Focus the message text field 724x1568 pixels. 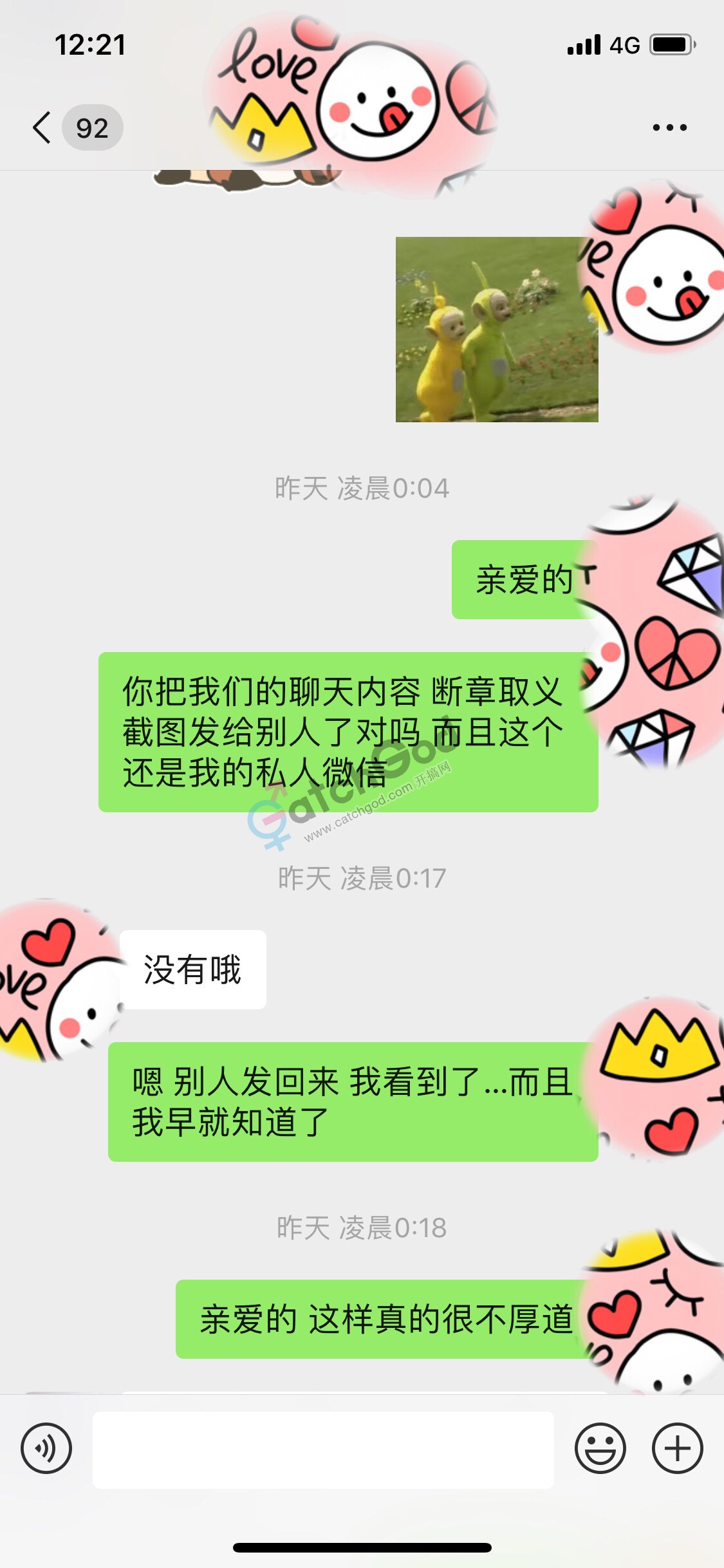323,1450
